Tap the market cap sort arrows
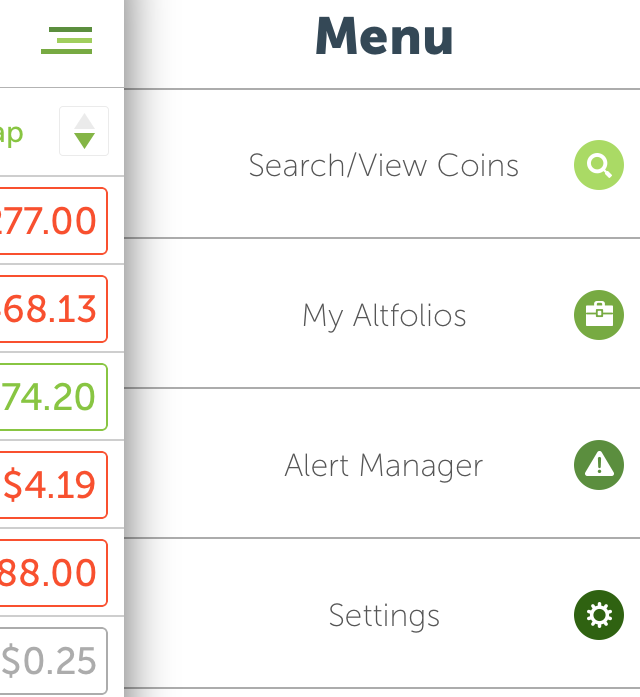Viewport: 640px width, 697px height. [84, 131]
